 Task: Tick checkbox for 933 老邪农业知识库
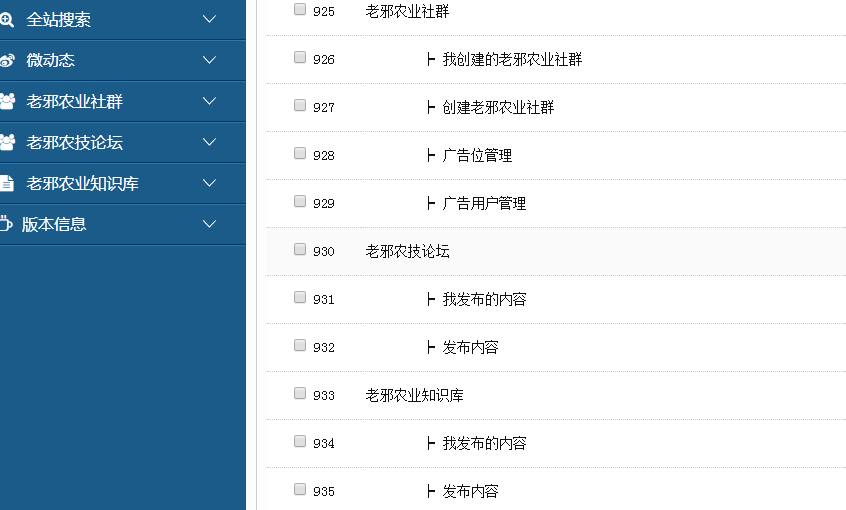coord(300,393)
